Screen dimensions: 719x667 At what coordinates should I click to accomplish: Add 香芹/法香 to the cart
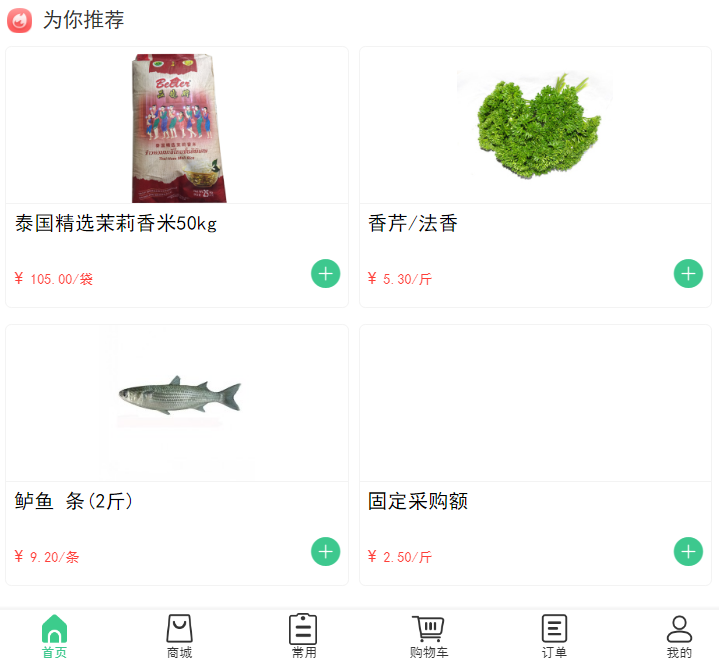pos(688,273)
